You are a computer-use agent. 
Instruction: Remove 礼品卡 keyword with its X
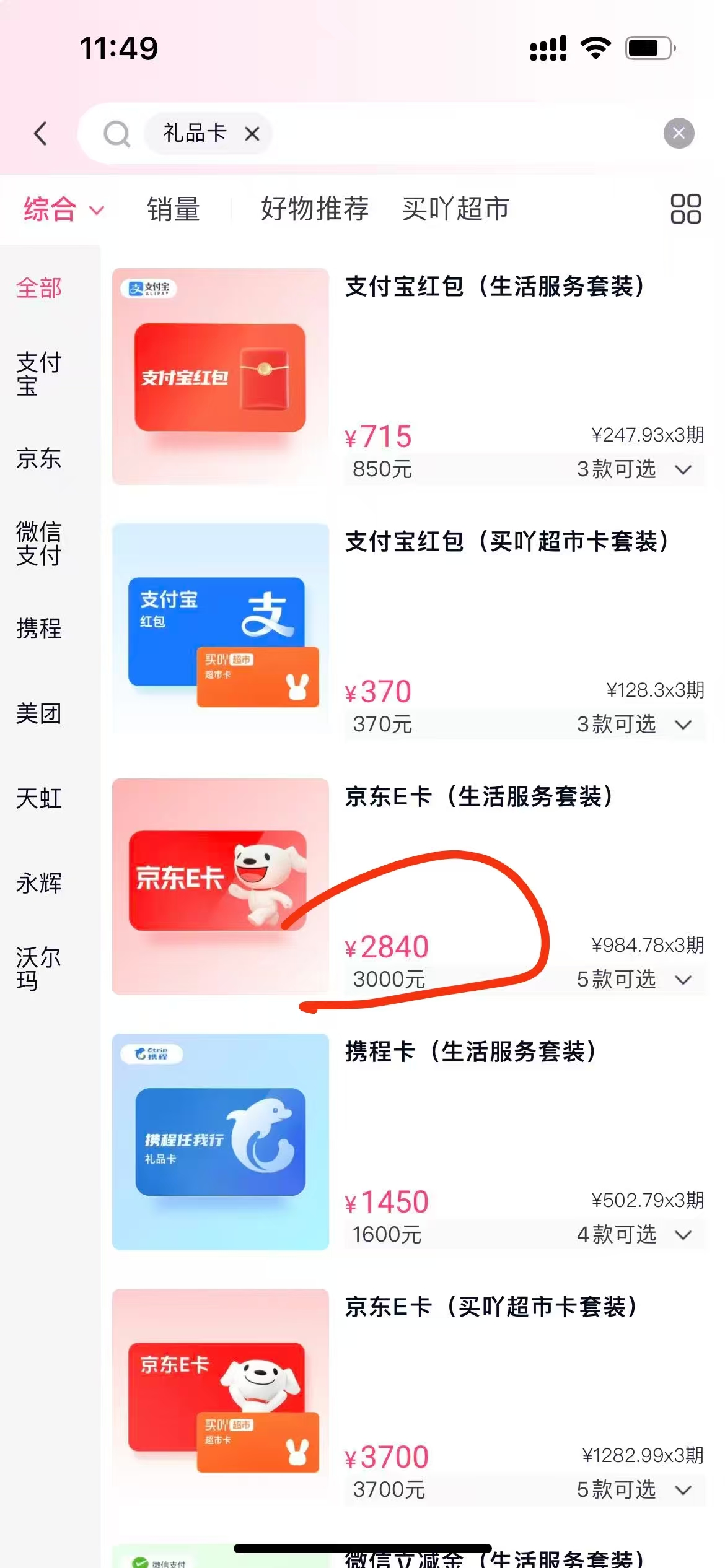[x=252, y=134]
